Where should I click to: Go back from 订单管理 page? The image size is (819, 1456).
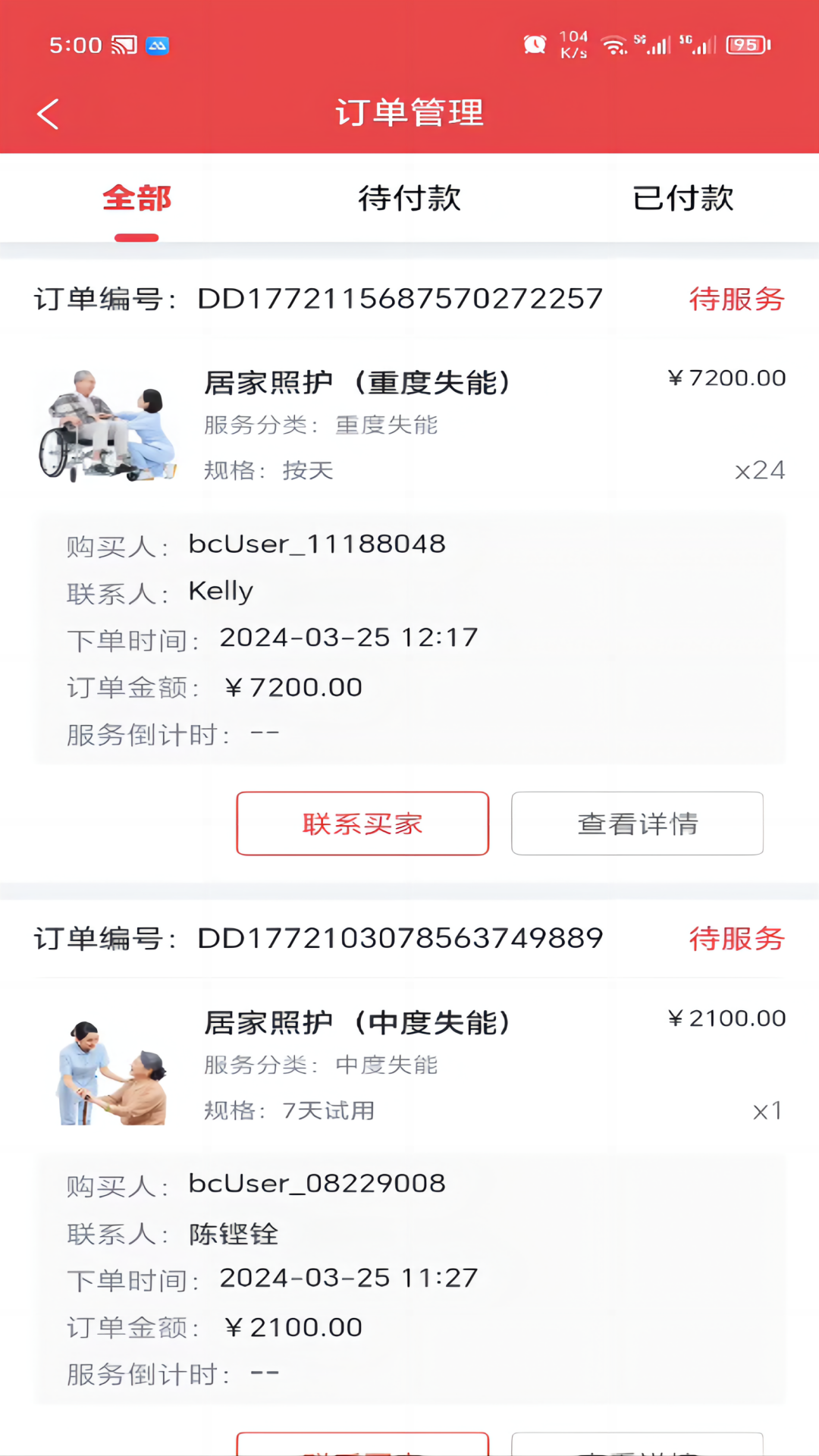point(48,115)
